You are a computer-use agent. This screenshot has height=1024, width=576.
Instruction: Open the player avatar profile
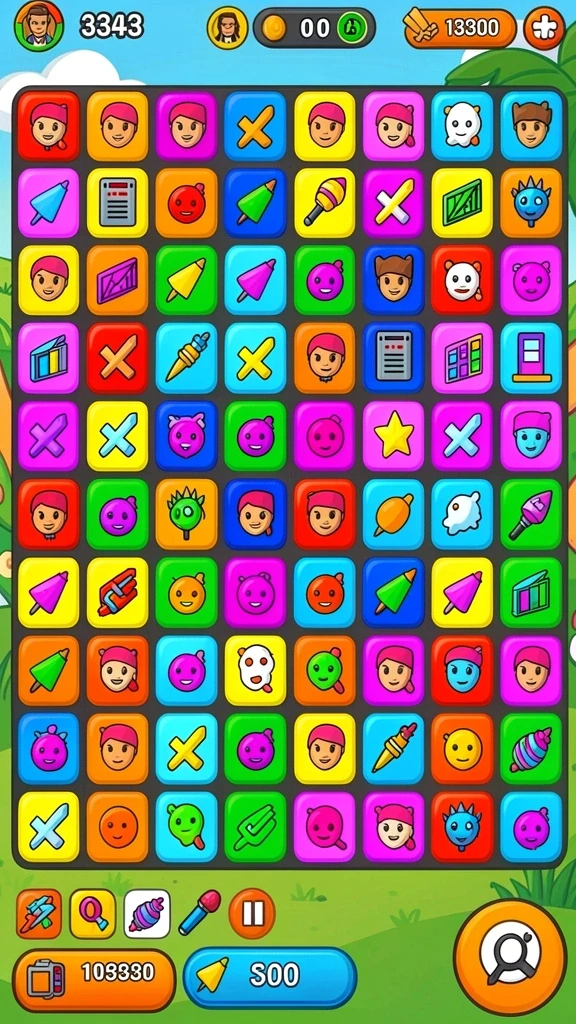[x=39, y=26]
